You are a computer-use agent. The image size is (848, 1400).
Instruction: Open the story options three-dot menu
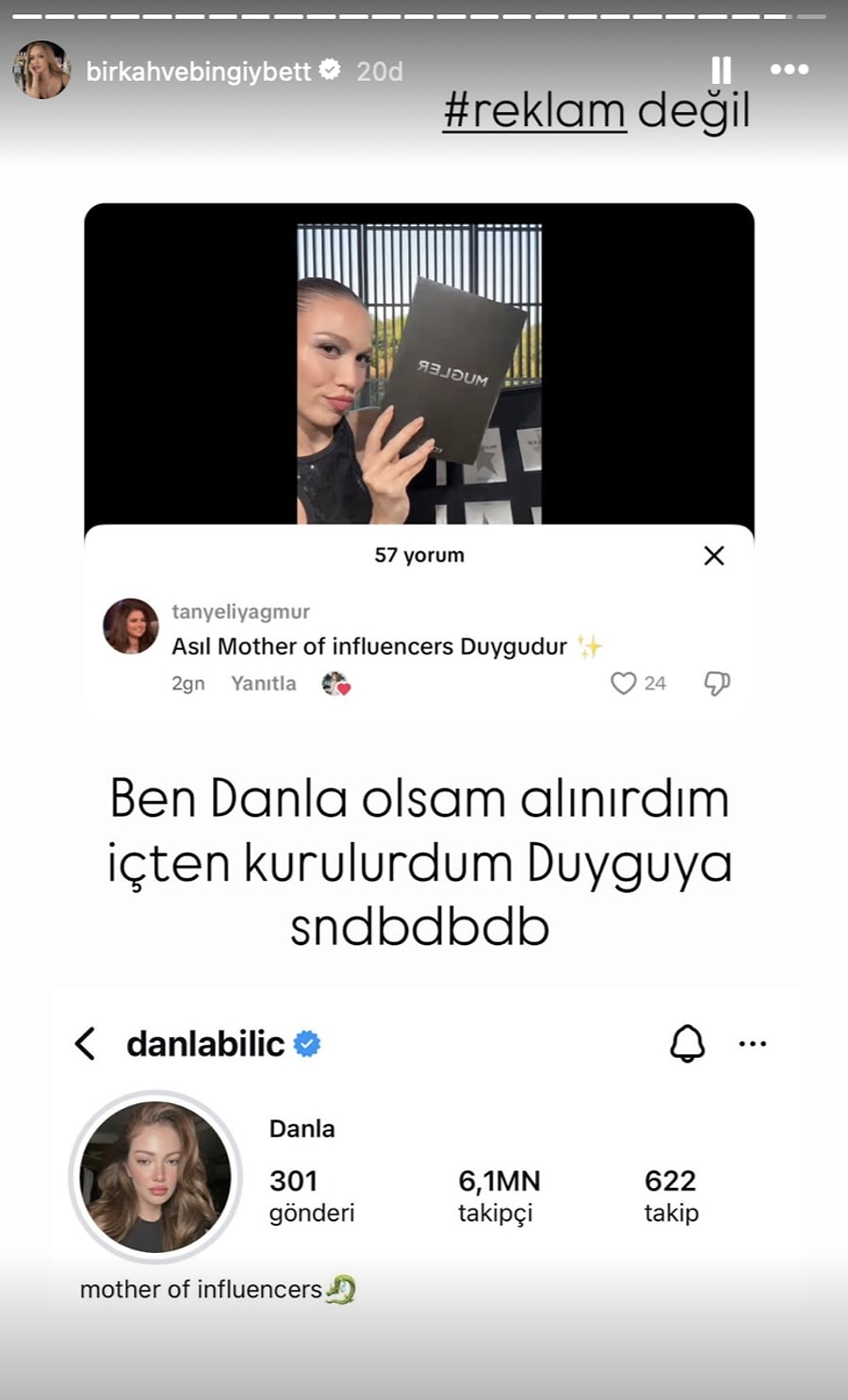tap(789, 69)
